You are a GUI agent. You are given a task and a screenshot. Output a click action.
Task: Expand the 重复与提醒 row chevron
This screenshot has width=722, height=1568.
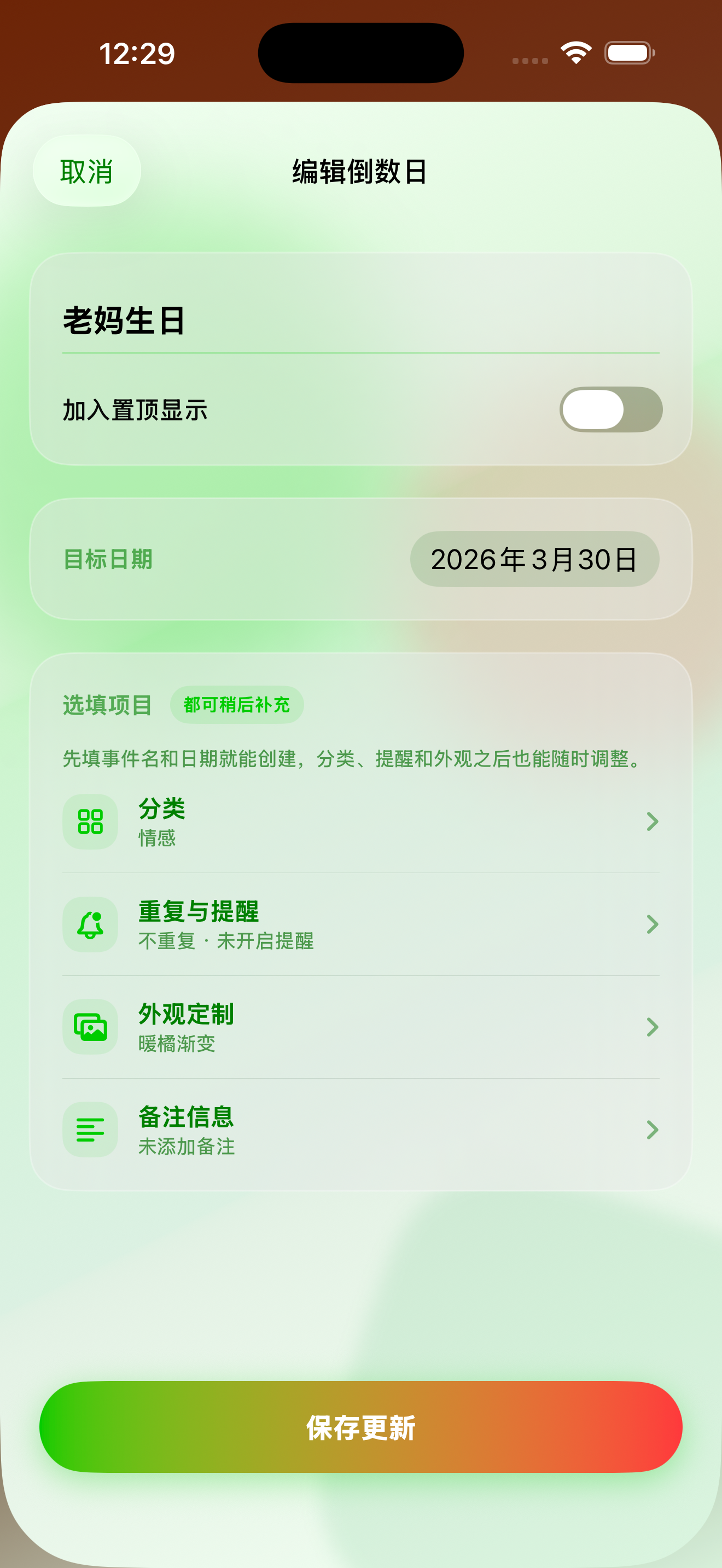click(652, 925)
